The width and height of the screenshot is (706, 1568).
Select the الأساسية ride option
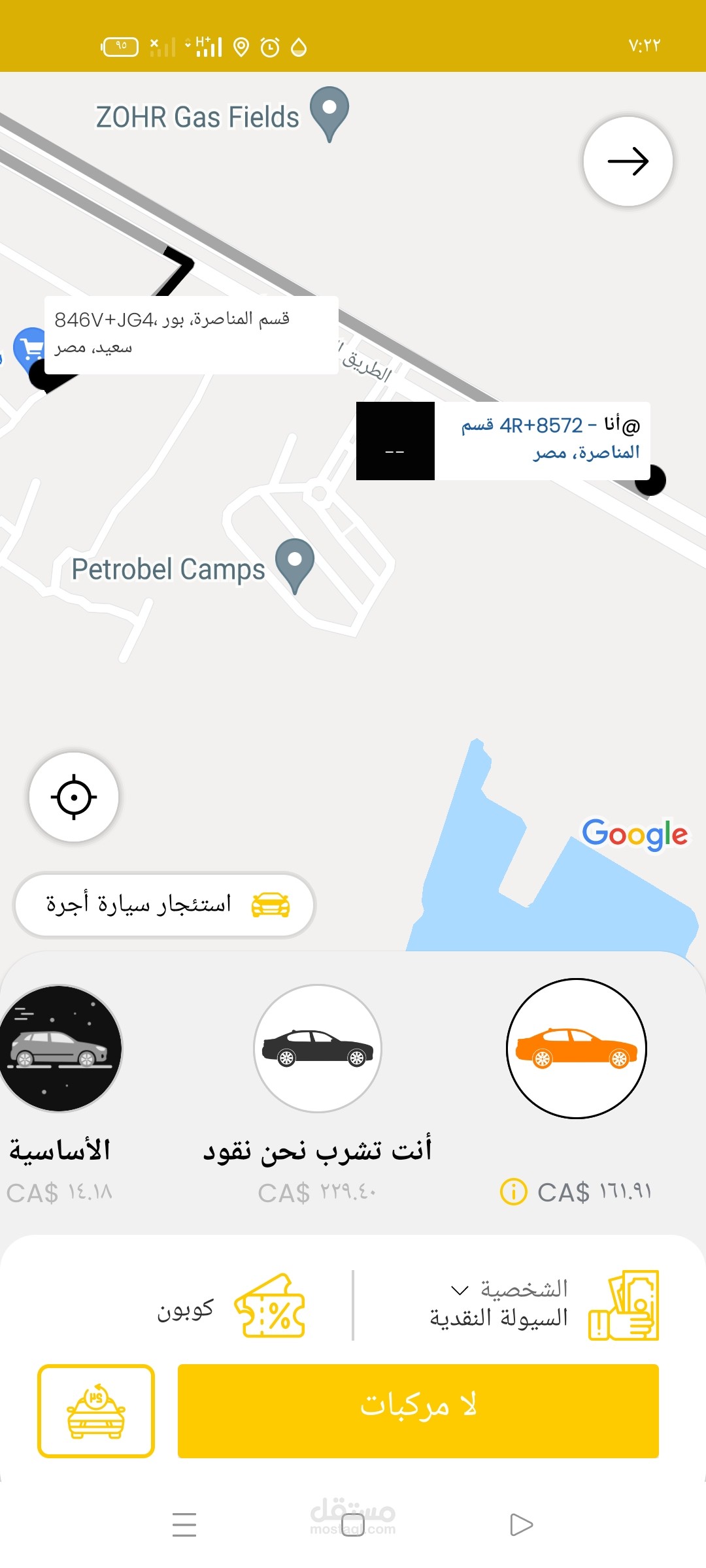(60, 1049)
